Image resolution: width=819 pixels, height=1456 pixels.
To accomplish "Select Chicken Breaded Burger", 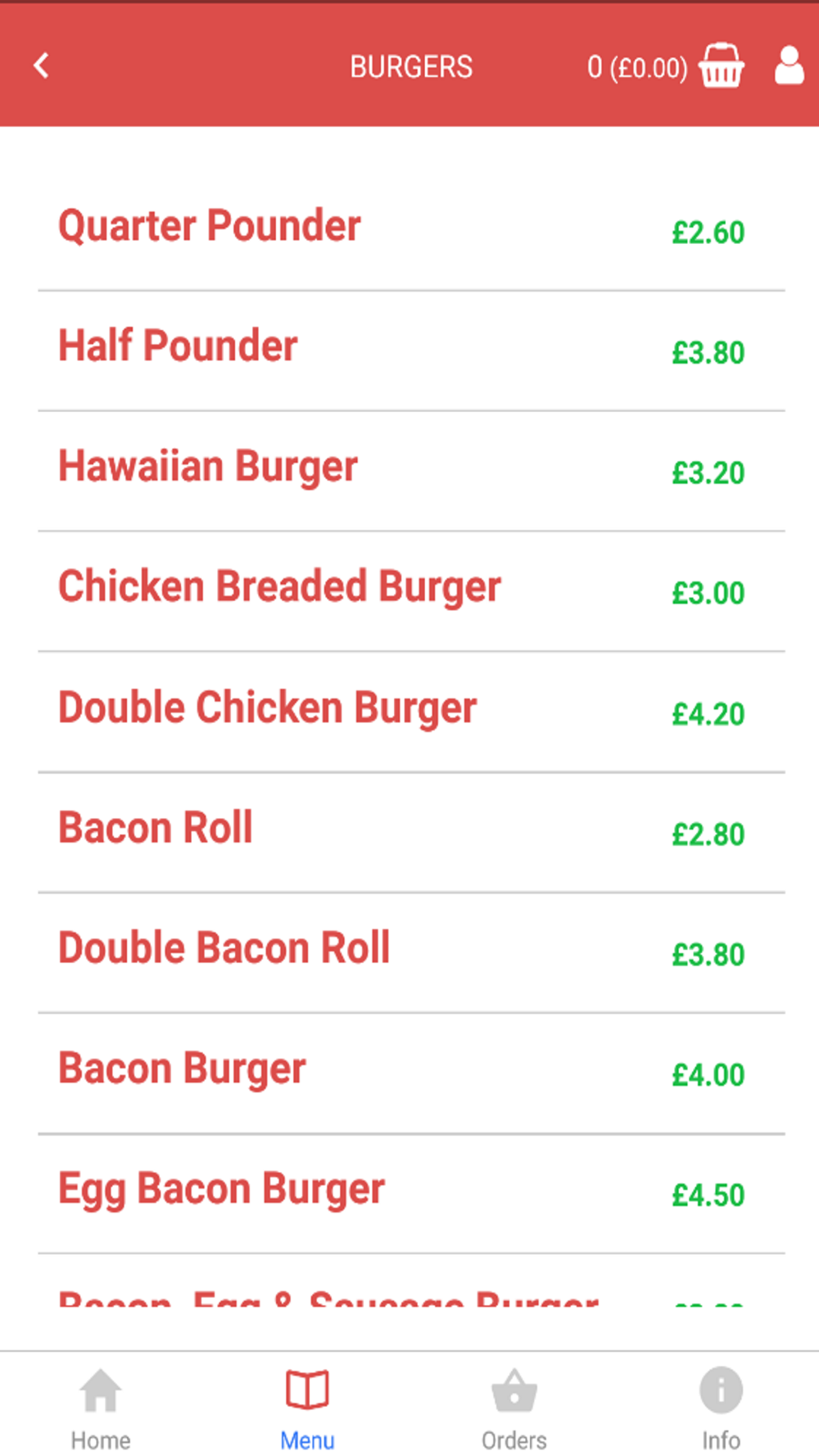I will click(x=411, y=591).
